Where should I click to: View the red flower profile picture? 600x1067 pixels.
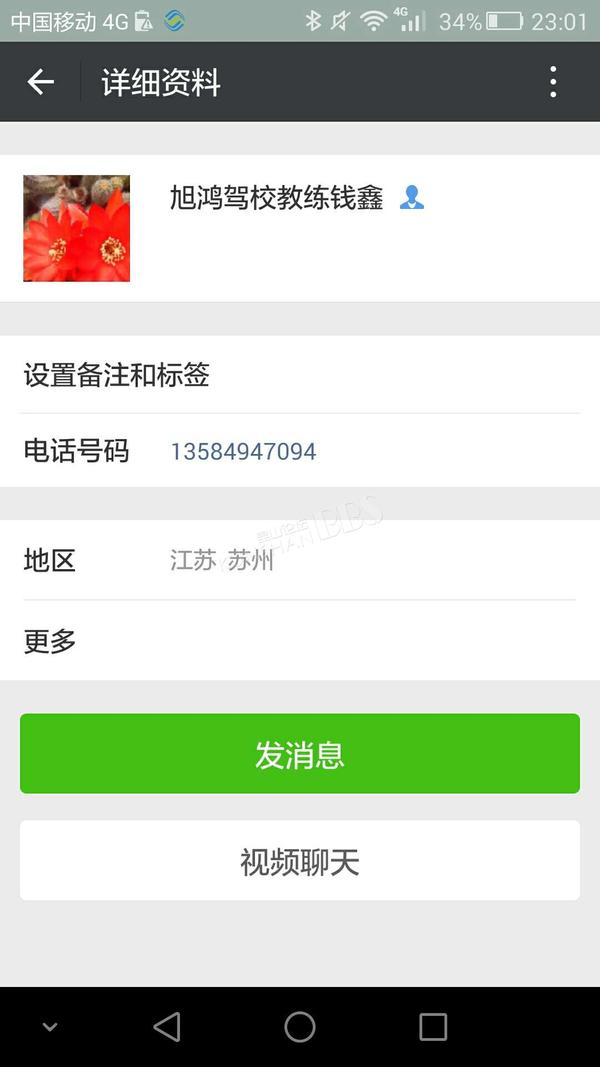pyautogui.click(x=77, y=229)
